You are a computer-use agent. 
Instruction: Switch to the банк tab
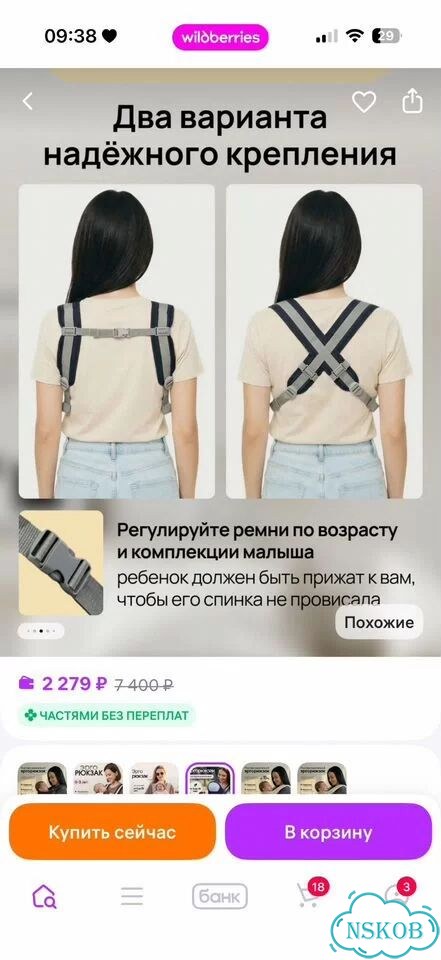[x=220, y=897]
